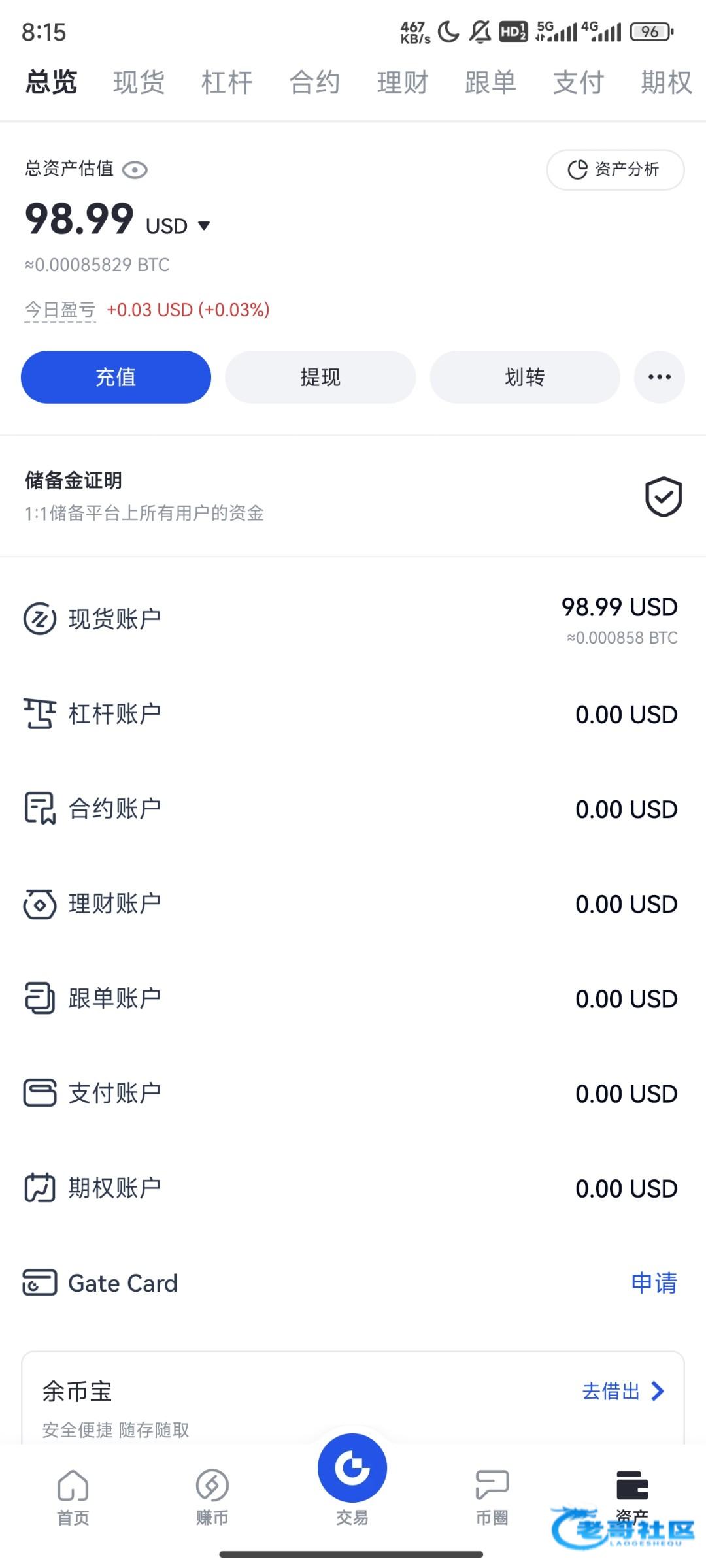Start a 提现 withdrawal
Image resolution: width=706 pixels, height=1568 pixels.
click(x=320, y=377)
